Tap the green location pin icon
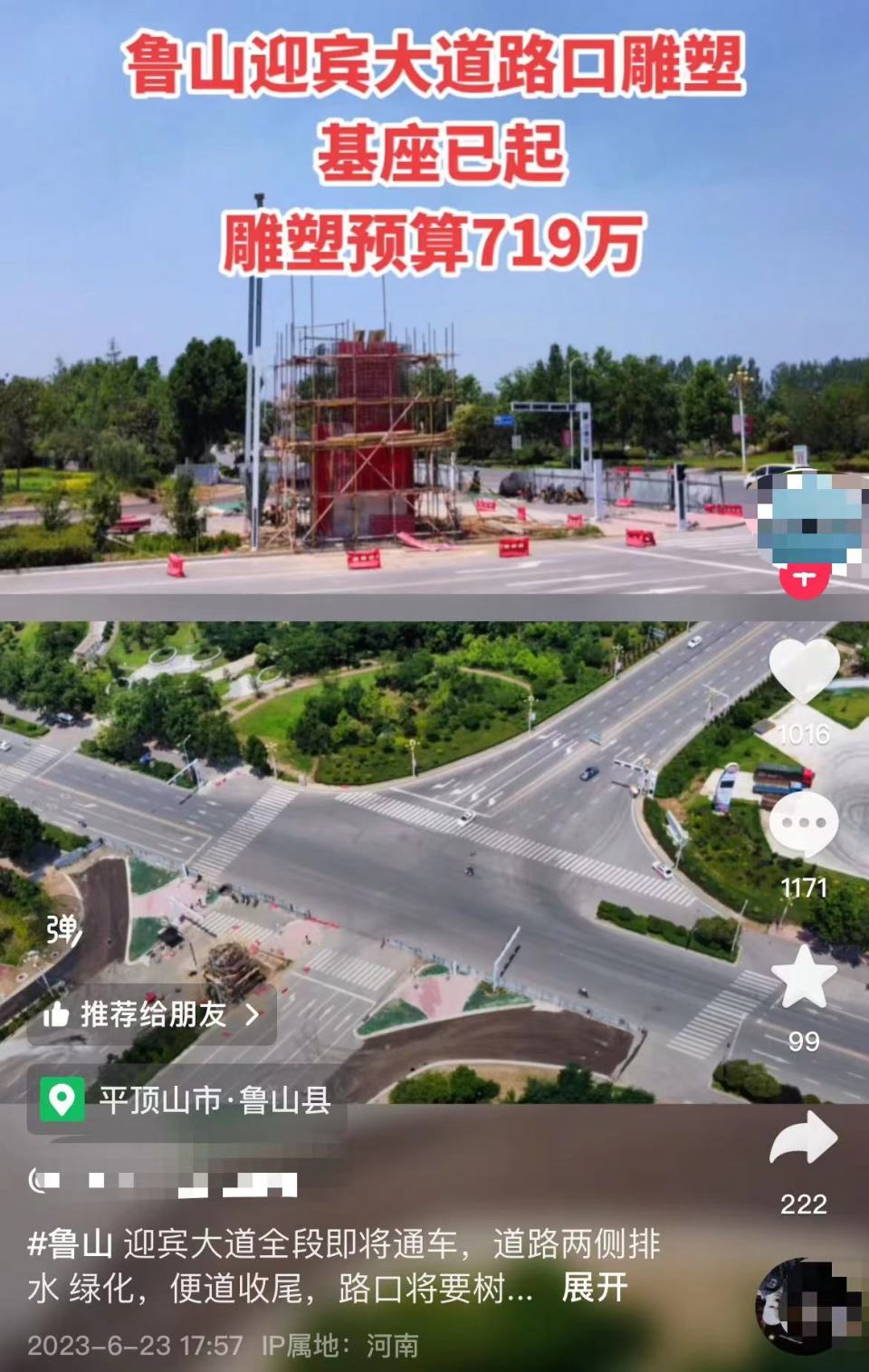869x1372 pixels. [x=60, y=1099]
